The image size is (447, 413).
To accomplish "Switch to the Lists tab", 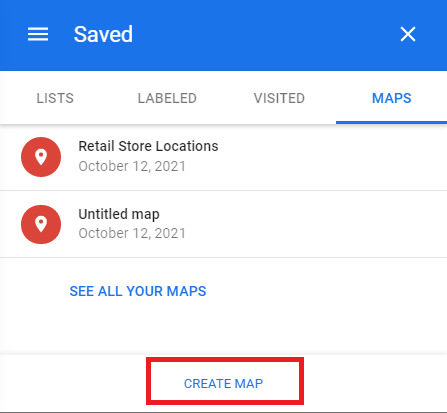I will click(55, 98).
